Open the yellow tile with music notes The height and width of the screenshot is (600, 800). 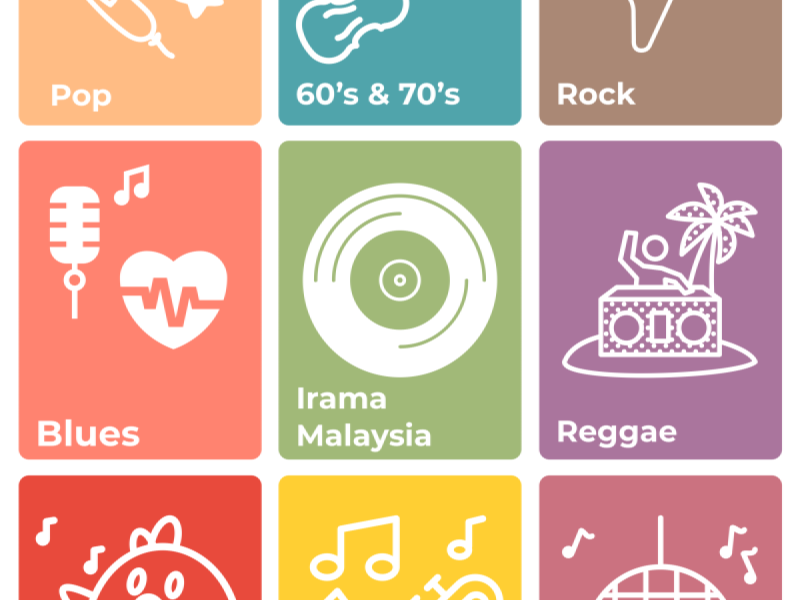click(x=400, y=540)
